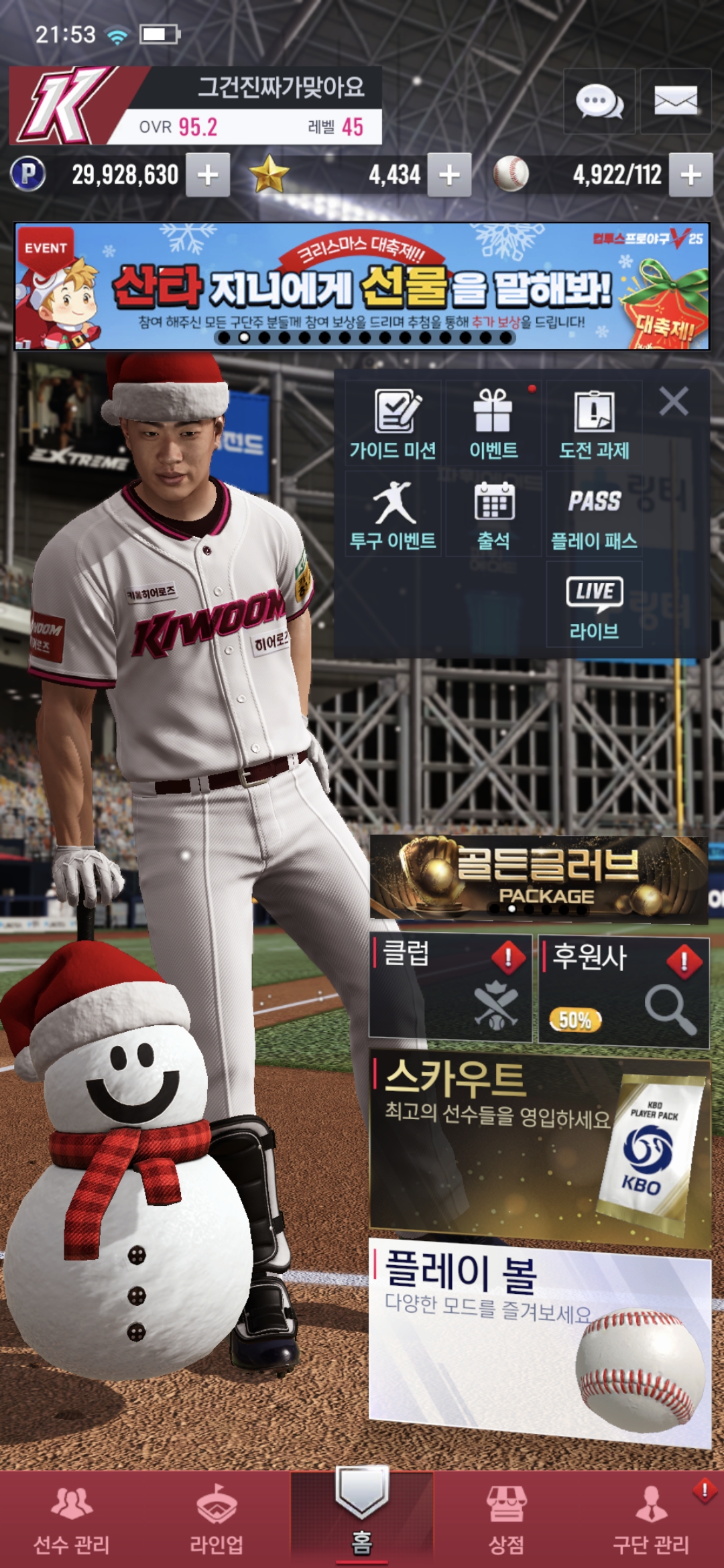
Task: Add more points with the plus button
Action: click(208, 175)
